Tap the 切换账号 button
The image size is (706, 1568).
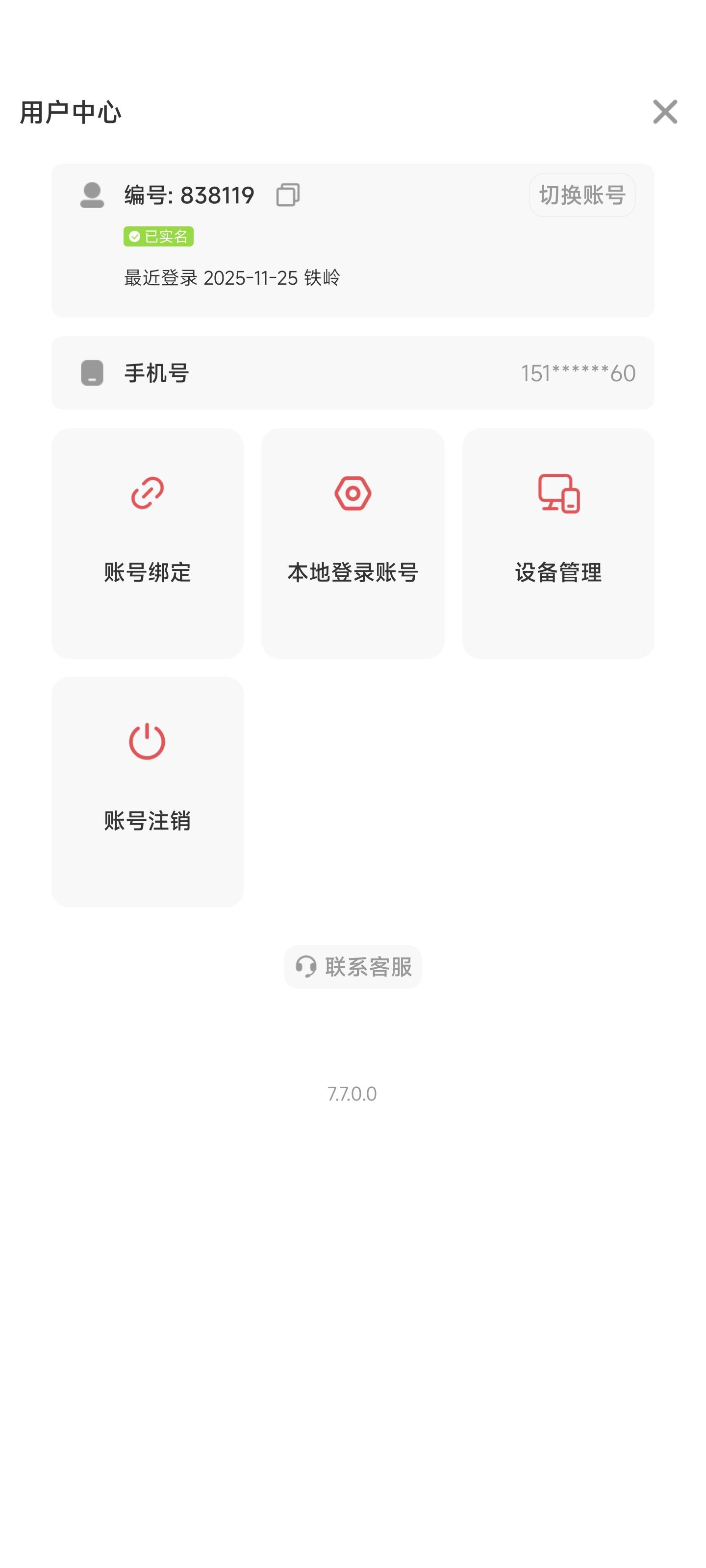pos(582,195)
